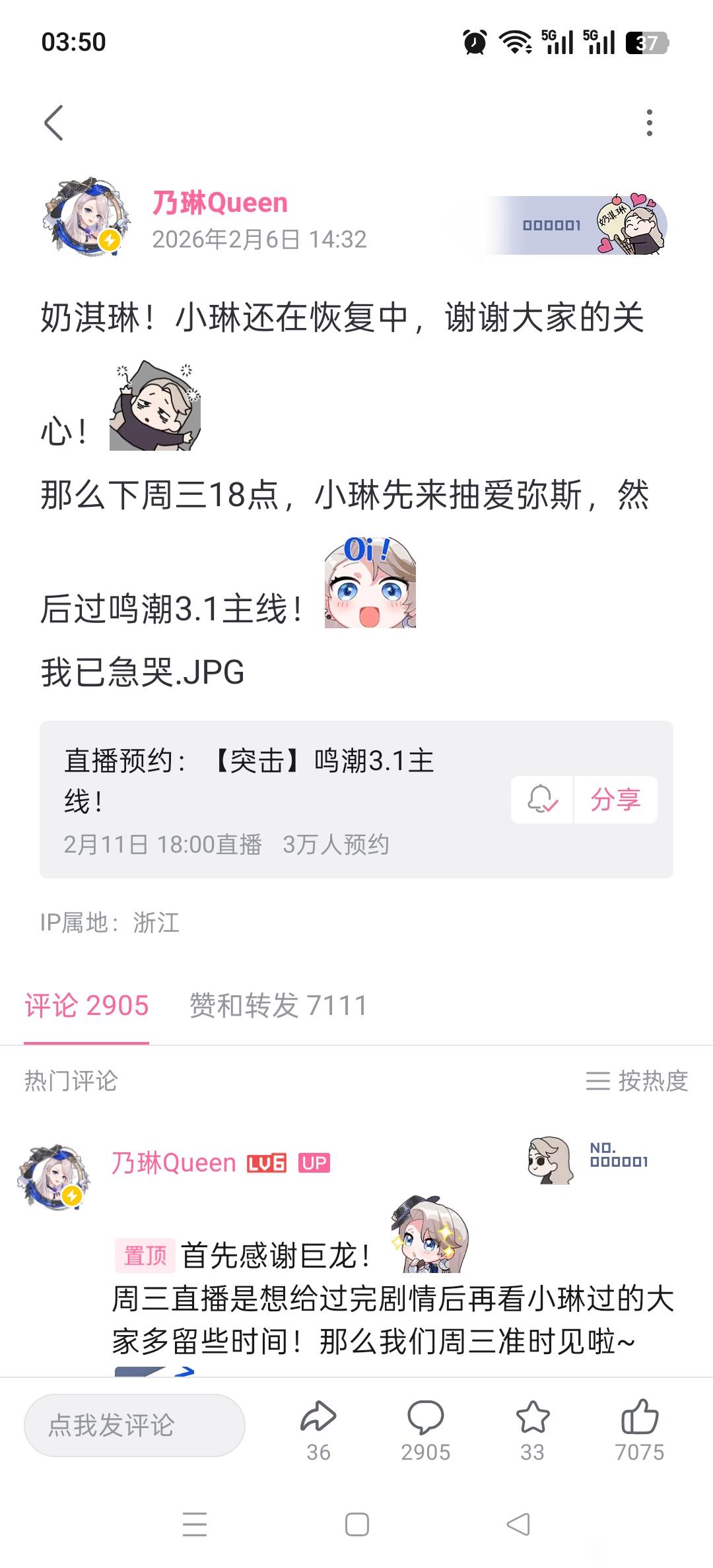Open recent apps from the navigation bar

coord(195,1524)
